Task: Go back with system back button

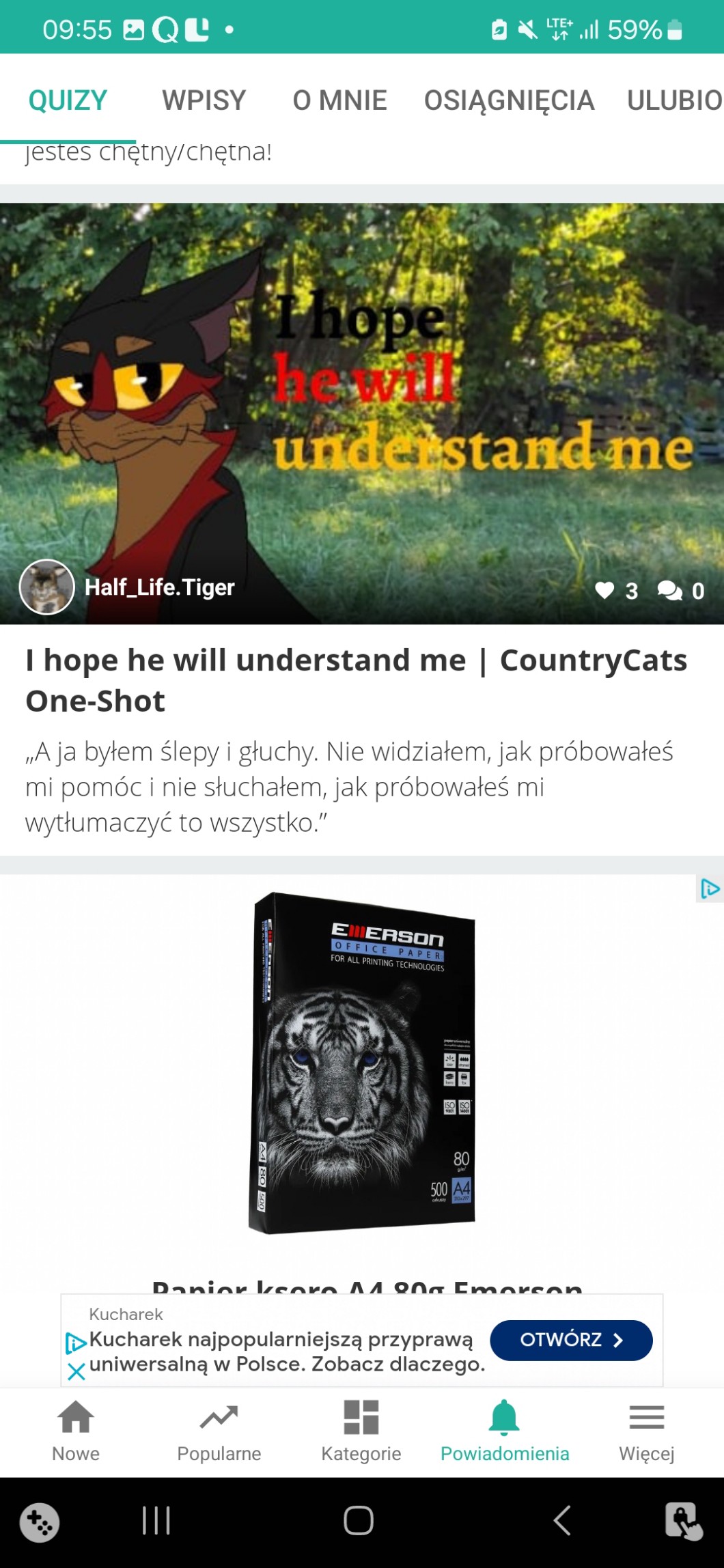Action: 561,1520
